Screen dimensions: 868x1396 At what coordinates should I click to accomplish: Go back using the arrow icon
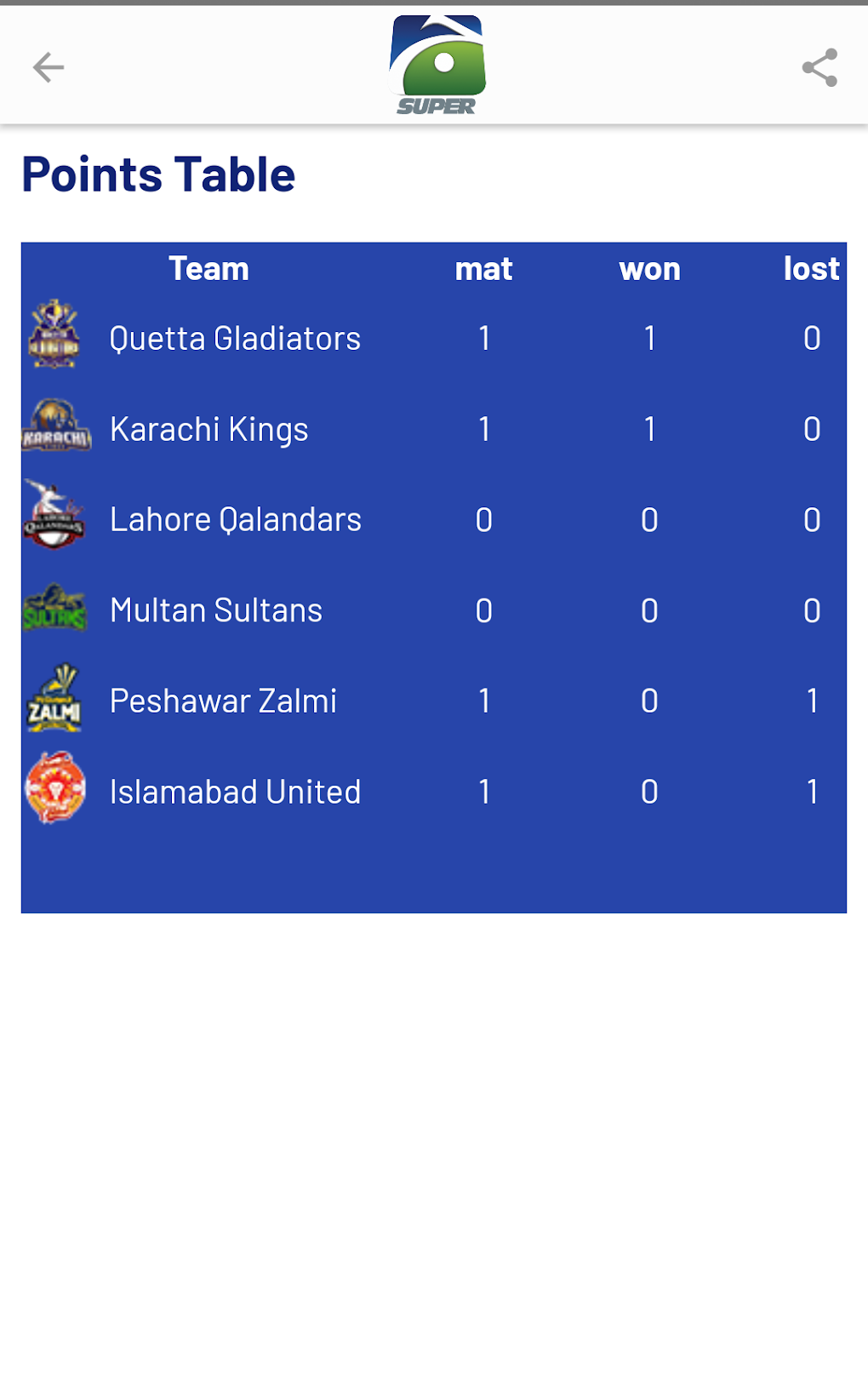point(49,67)
